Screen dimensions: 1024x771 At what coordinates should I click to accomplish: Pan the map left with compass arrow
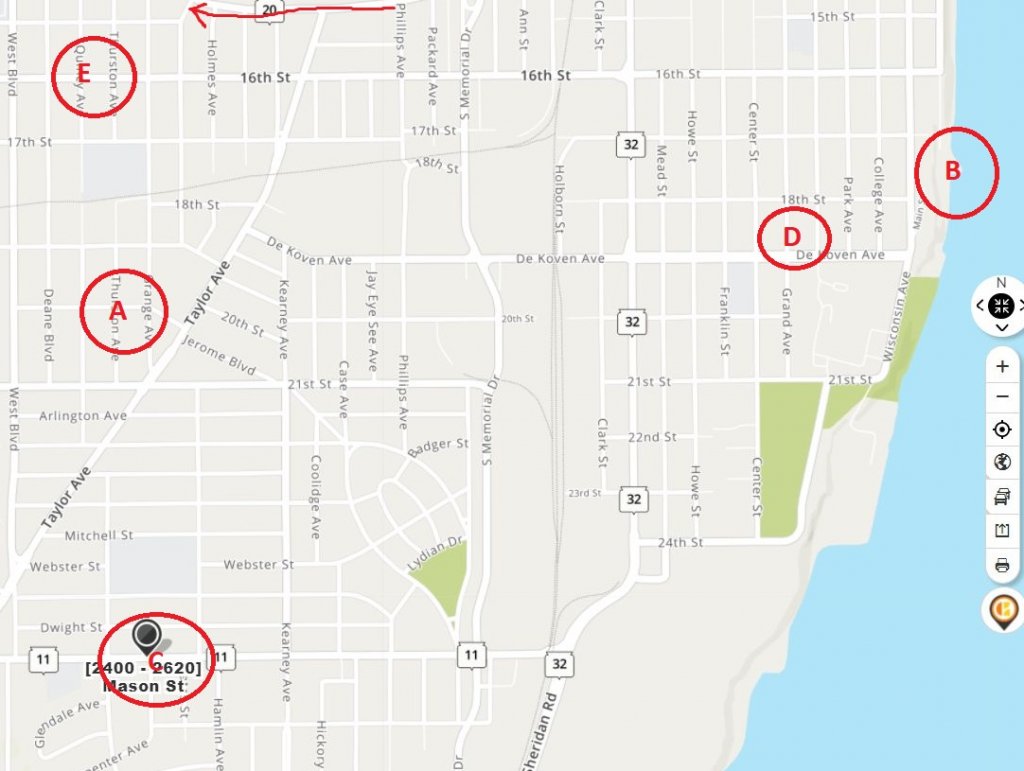tap(981, 306)
